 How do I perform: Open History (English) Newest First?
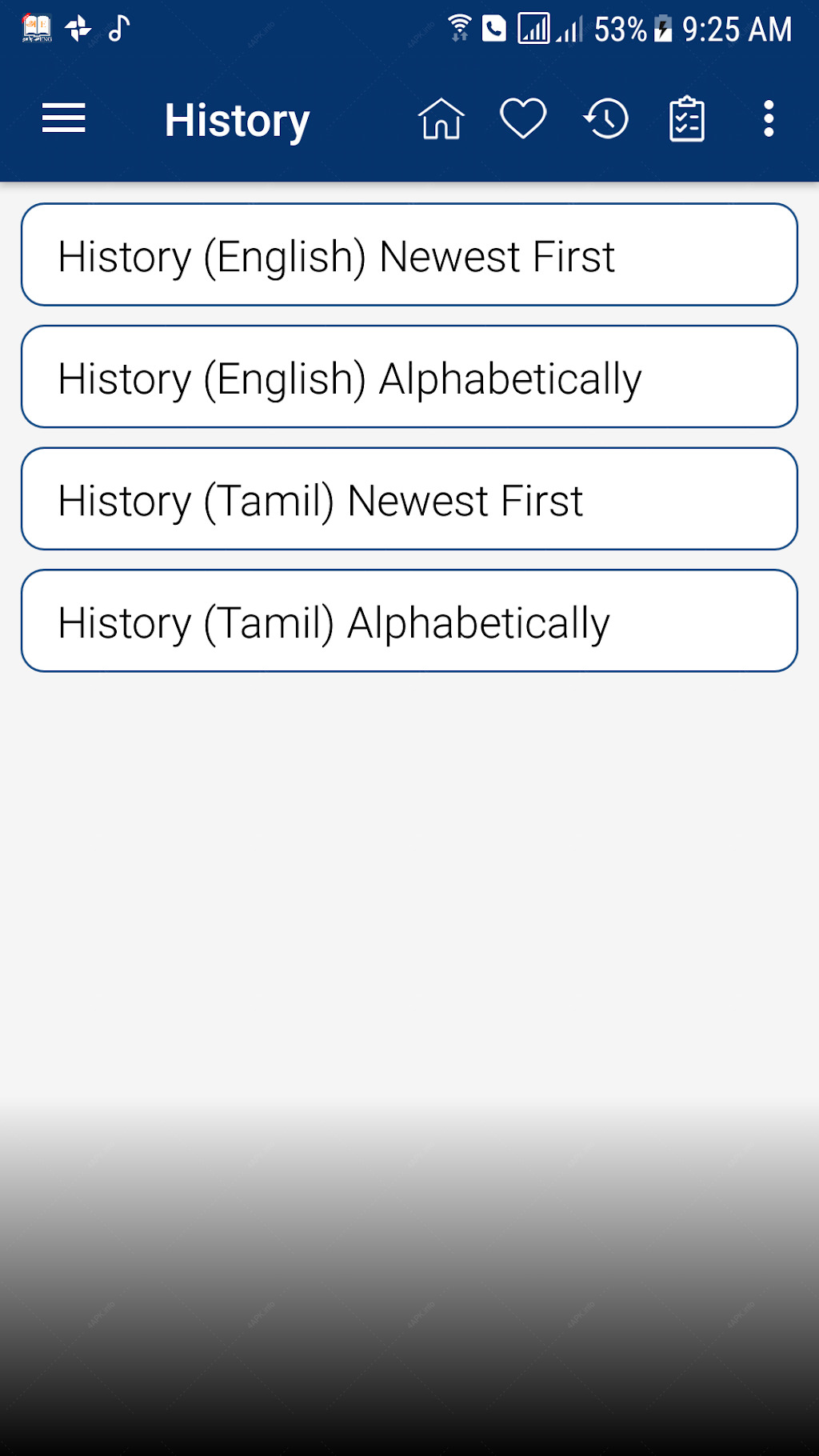[x=409, y=254]
